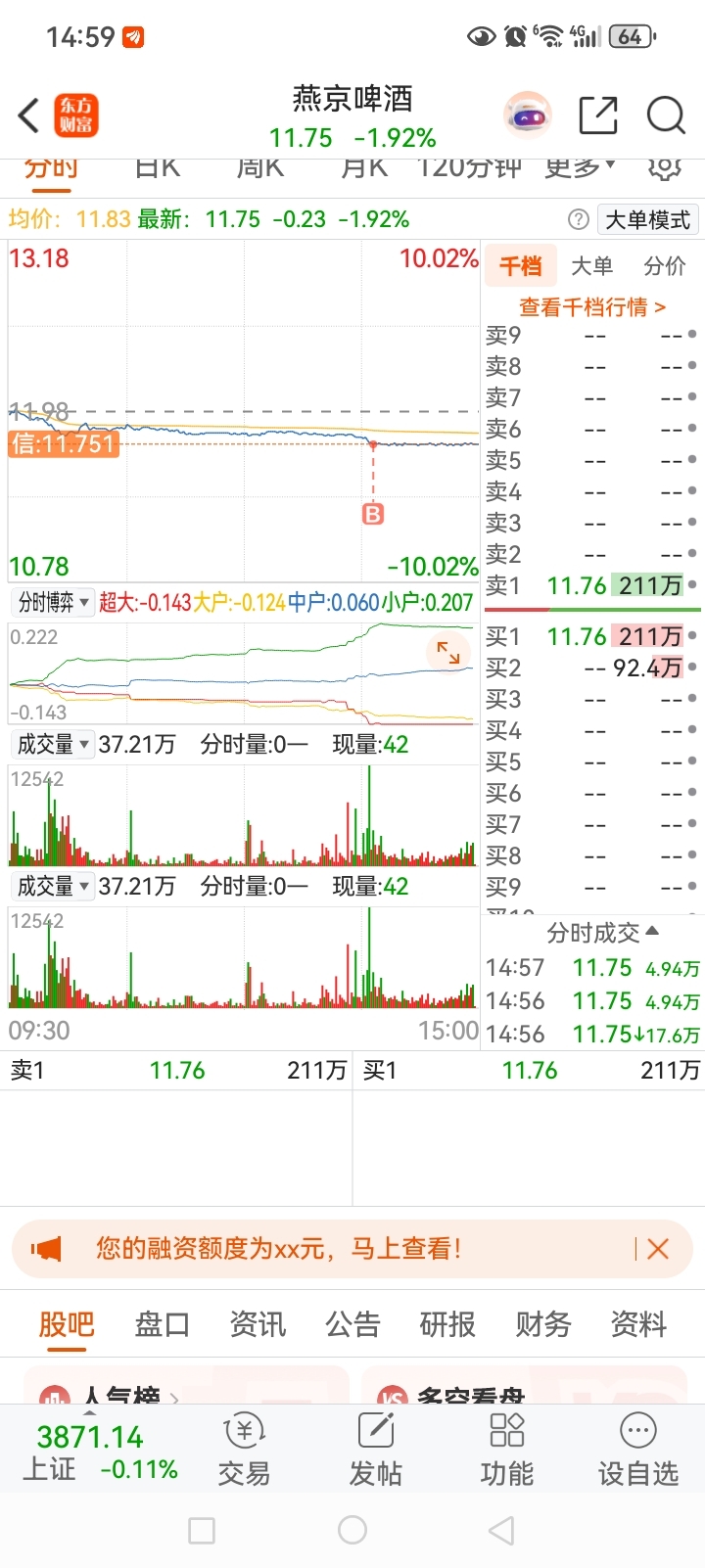Dismiss the 融资额度 banner
This screenshot has width=705, height=1568.
(658, 1249)
